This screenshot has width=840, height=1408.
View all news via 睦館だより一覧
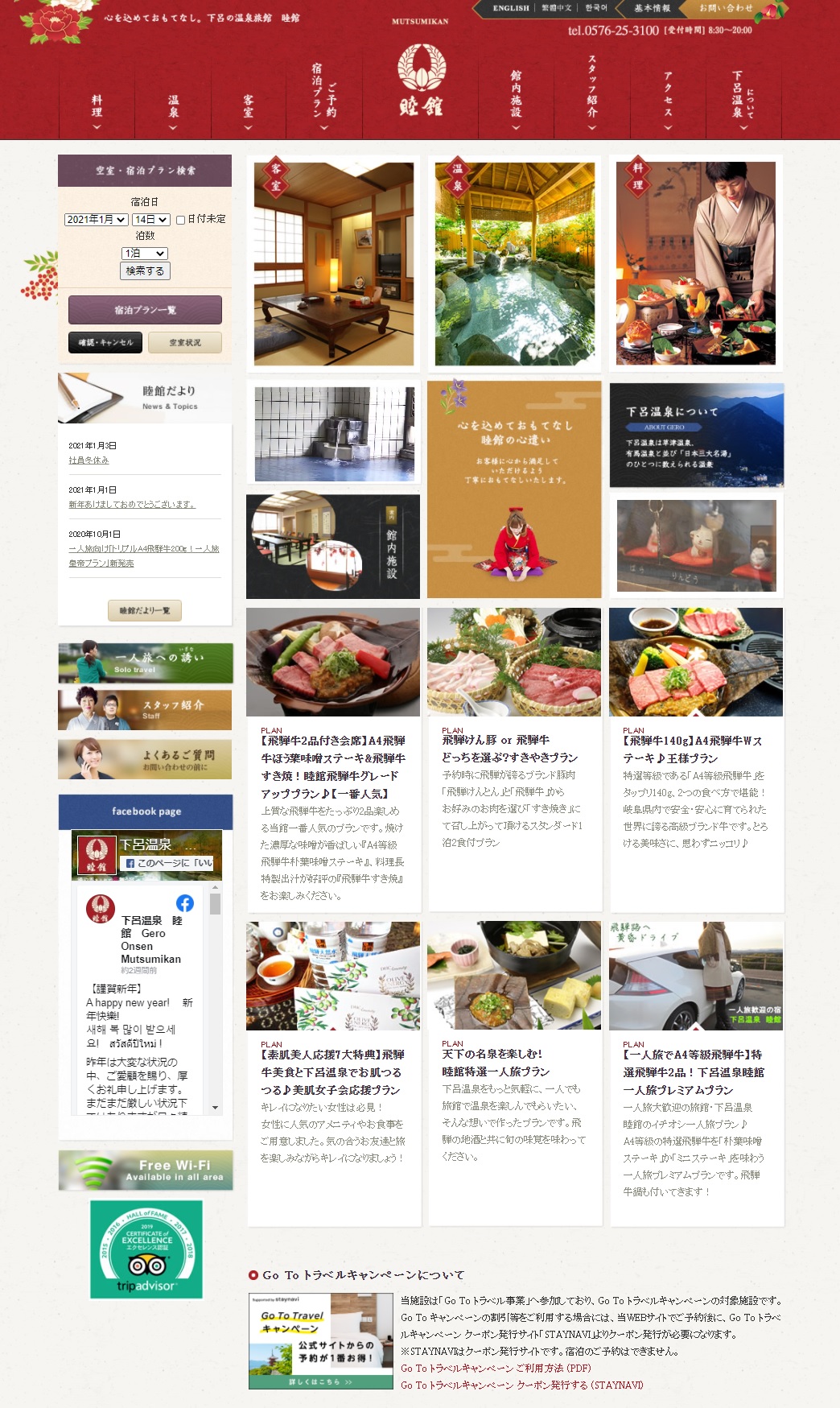click(145, 611)
